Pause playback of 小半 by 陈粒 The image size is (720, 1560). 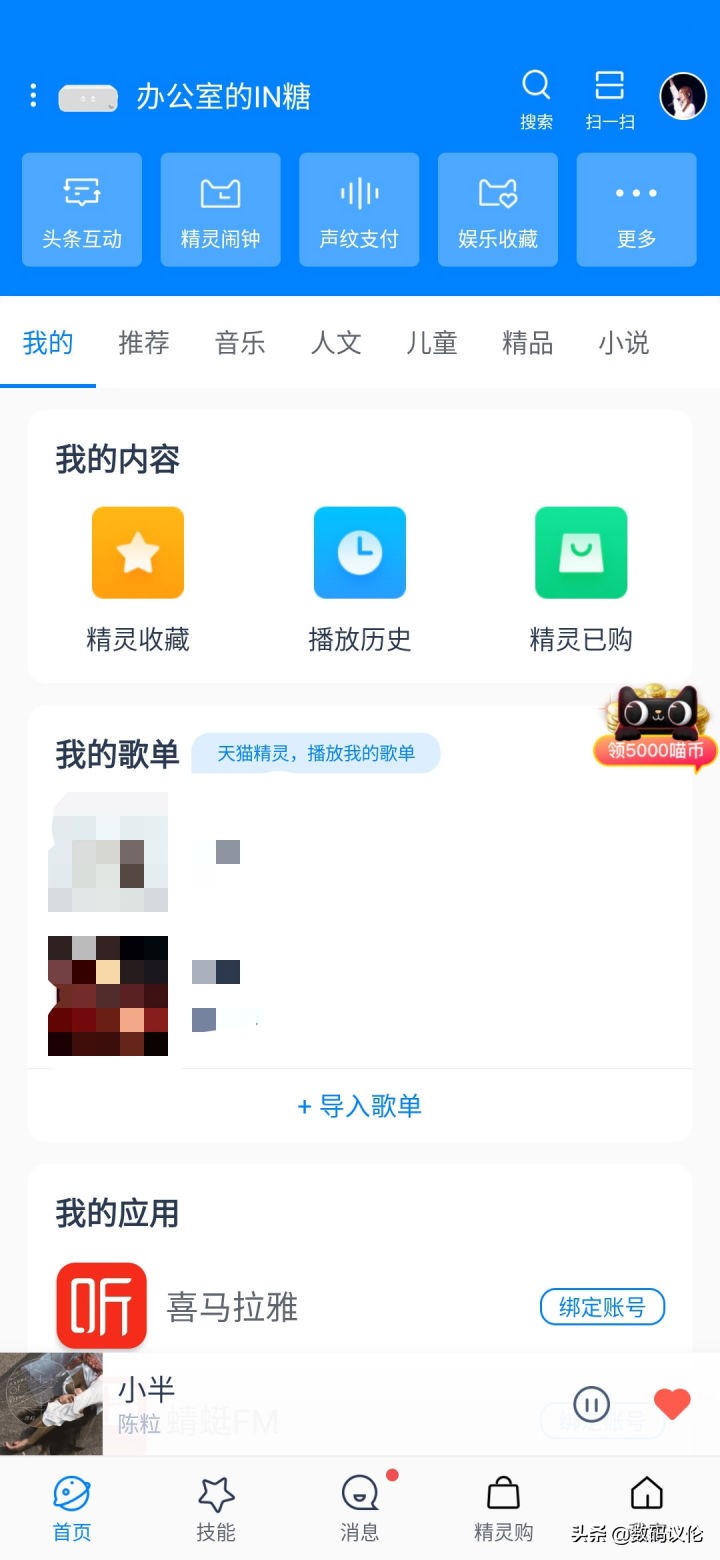pos(591,1405)
